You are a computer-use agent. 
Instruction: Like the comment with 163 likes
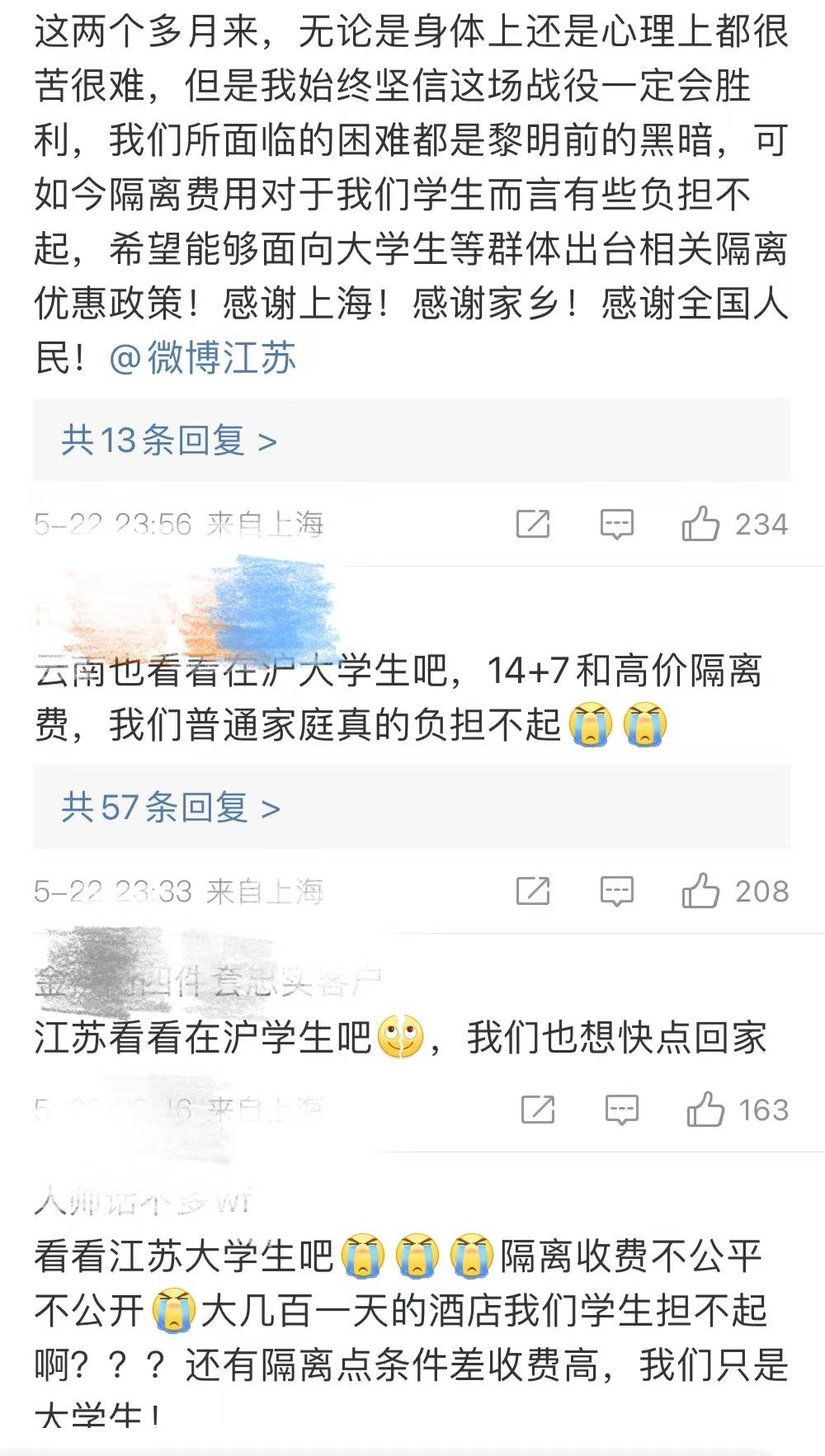click(x=706, y=1110)
